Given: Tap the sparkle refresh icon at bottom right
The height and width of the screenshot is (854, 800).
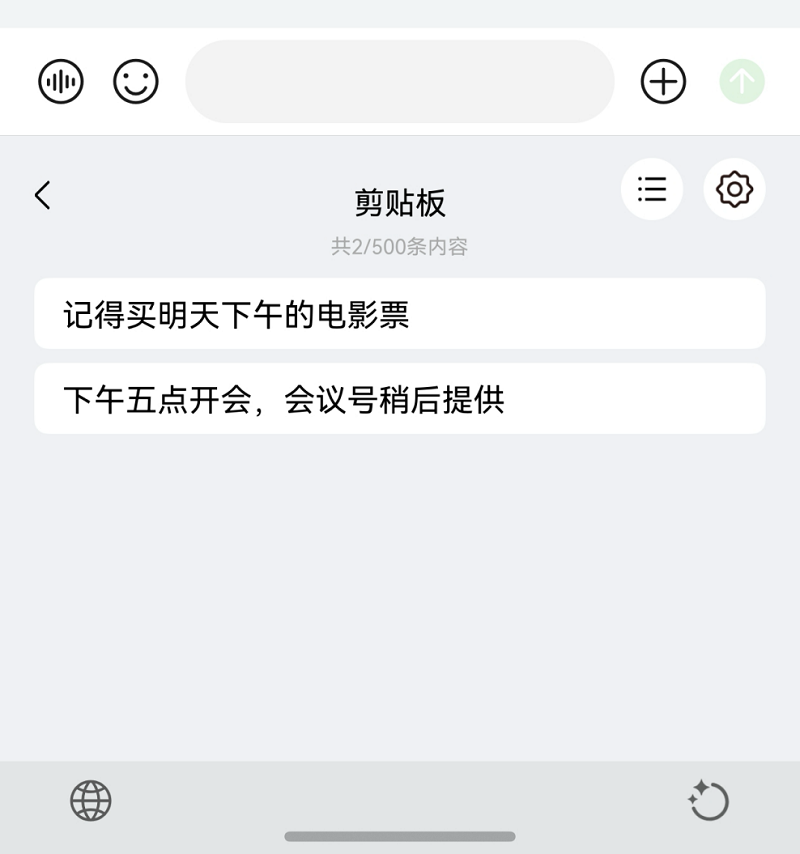Looking at the screenshot, I should [x=709, y=800].
